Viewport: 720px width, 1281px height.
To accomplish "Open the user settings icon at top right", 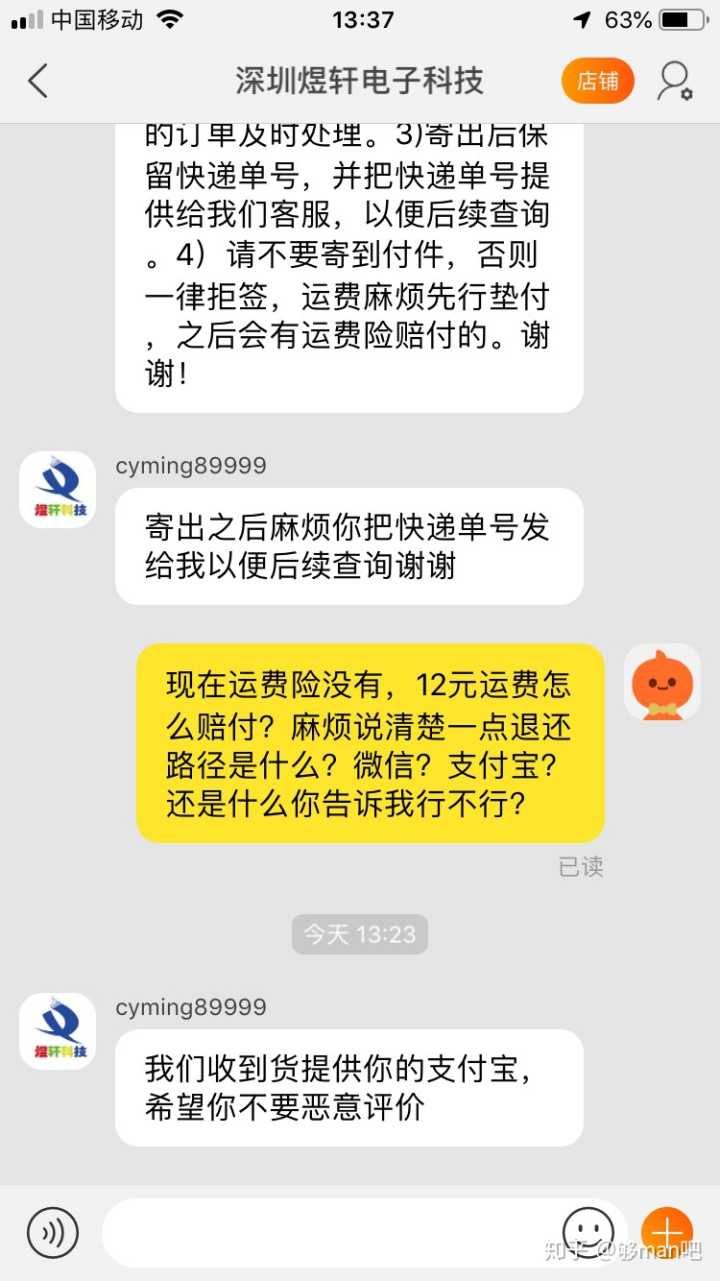I will pos(674,81).
